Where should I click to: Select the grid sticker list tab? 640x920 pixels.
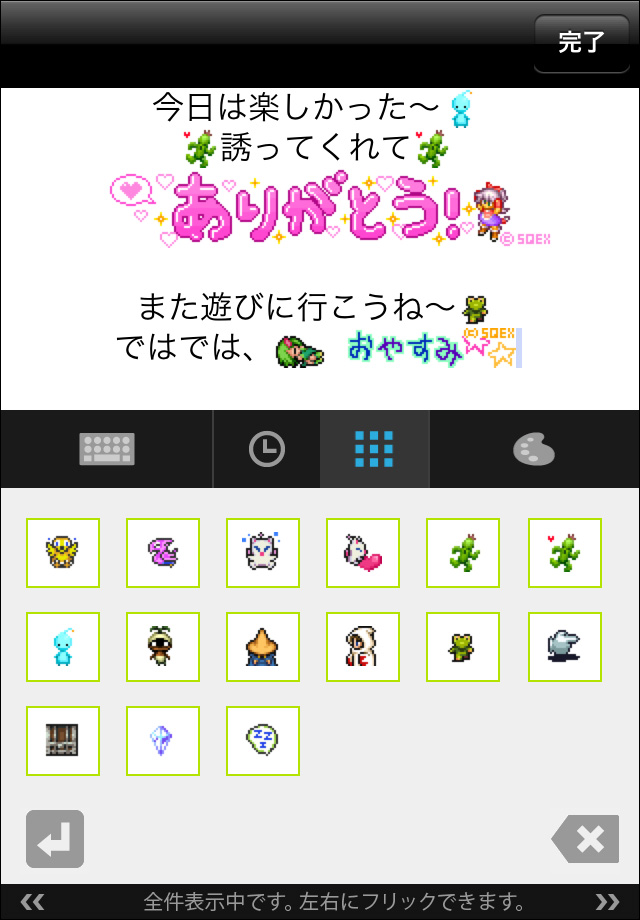374,449
